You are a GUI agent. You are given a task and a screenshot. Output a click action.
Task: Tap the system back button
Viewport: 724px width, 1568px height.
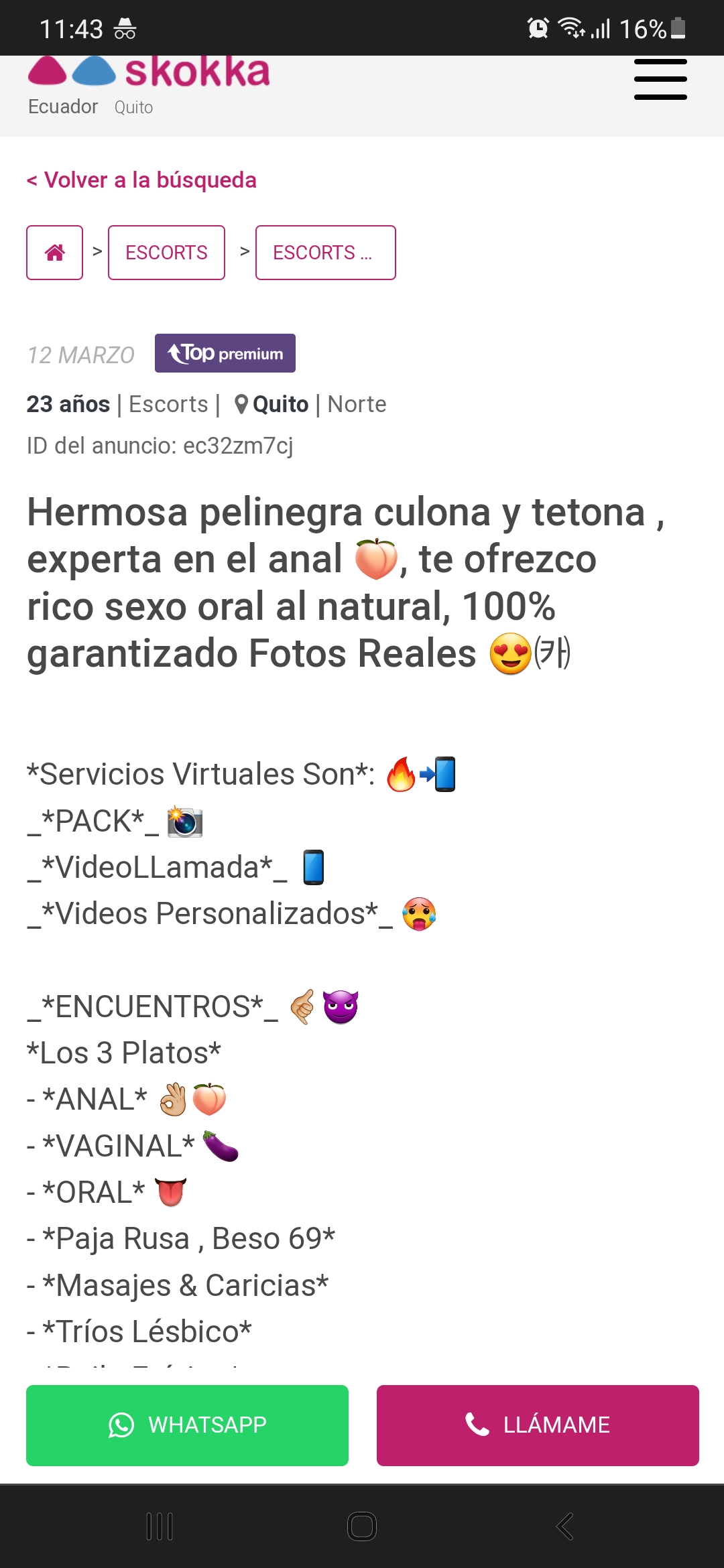click(x=564, y=1526)
